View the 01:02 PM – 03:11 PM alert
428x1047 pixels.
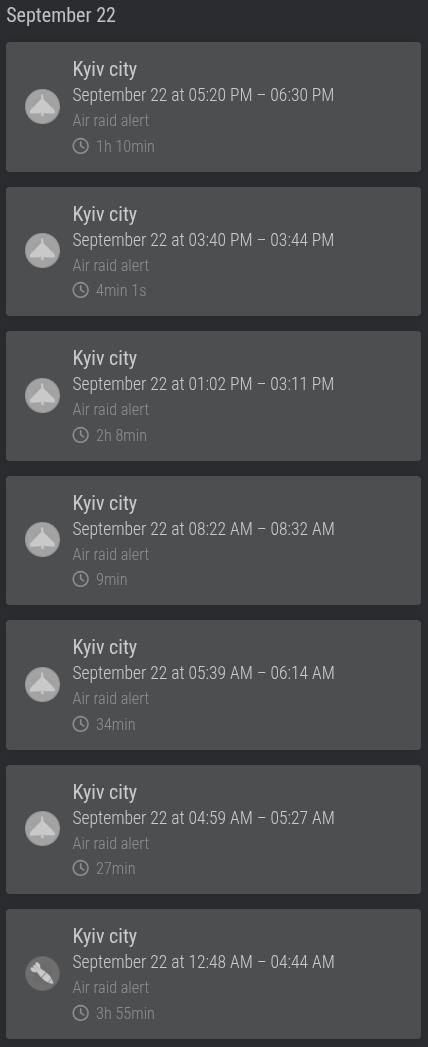(214, 396)
